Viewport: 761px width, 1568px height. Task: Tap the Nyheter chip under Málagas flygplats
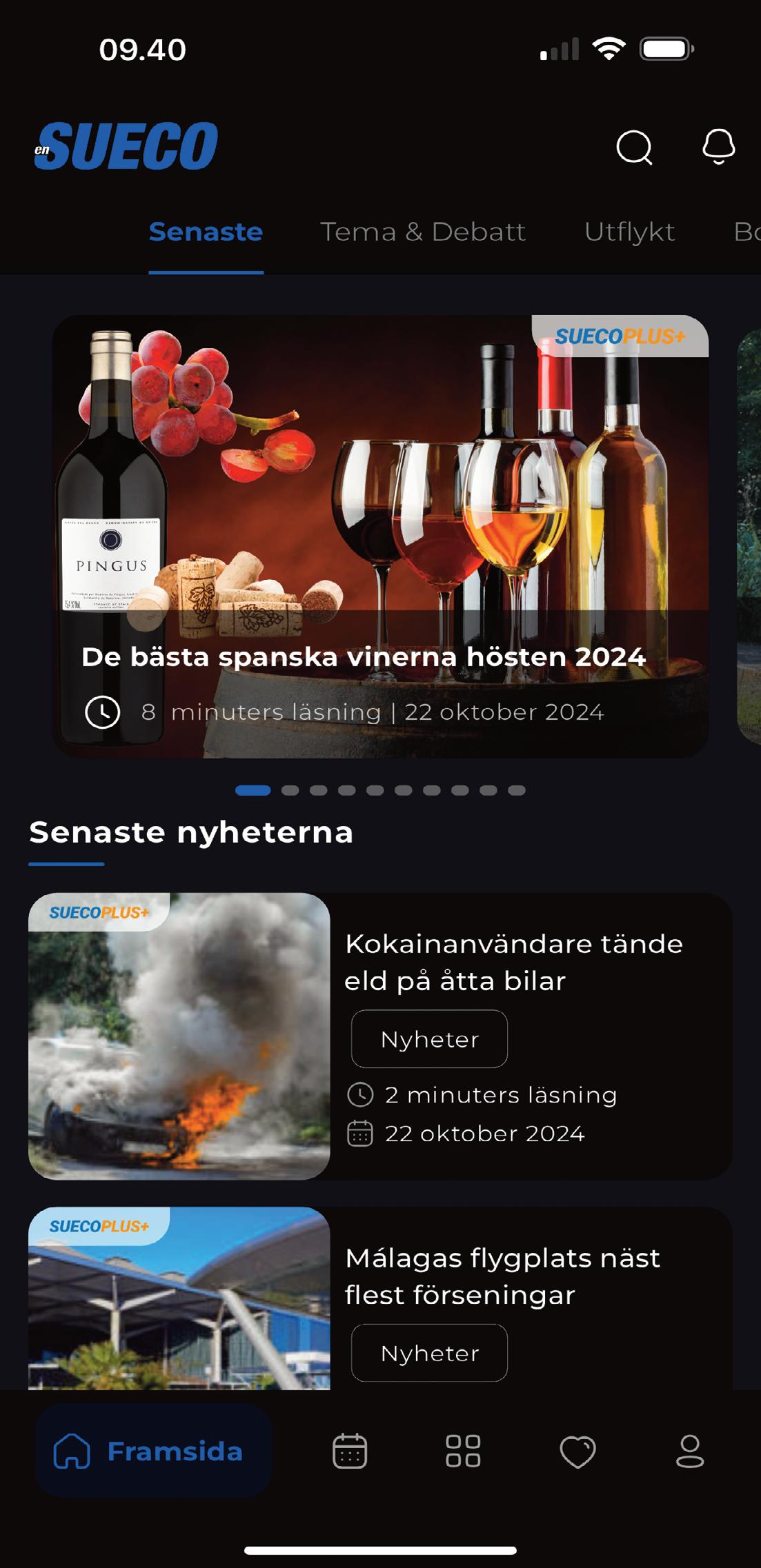click(429, 1353)
